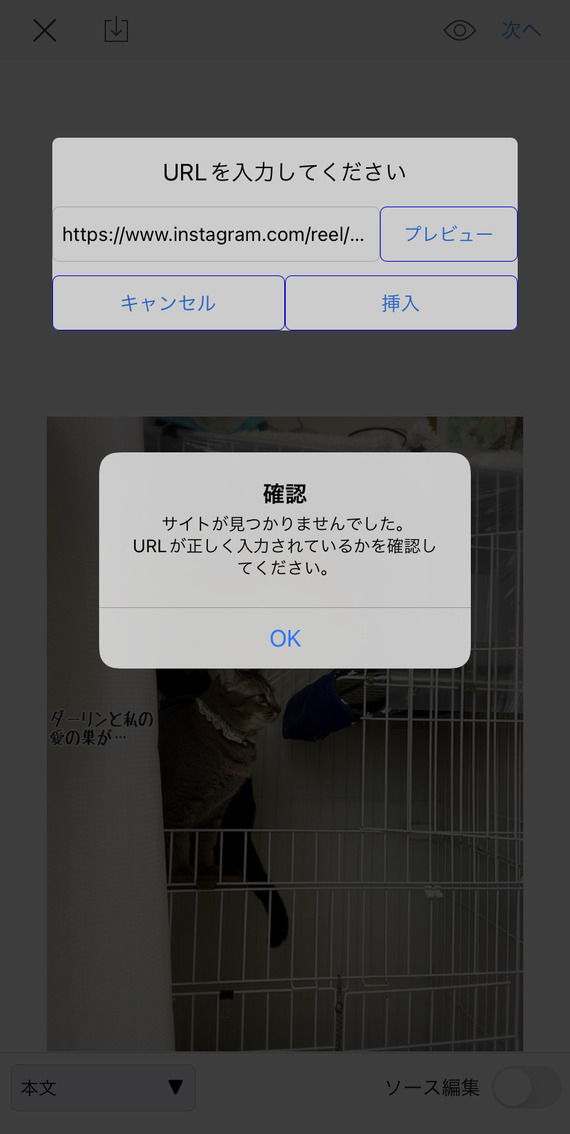Tap the Instagram URL text field

pyautogui.click(x=216, y=234)
